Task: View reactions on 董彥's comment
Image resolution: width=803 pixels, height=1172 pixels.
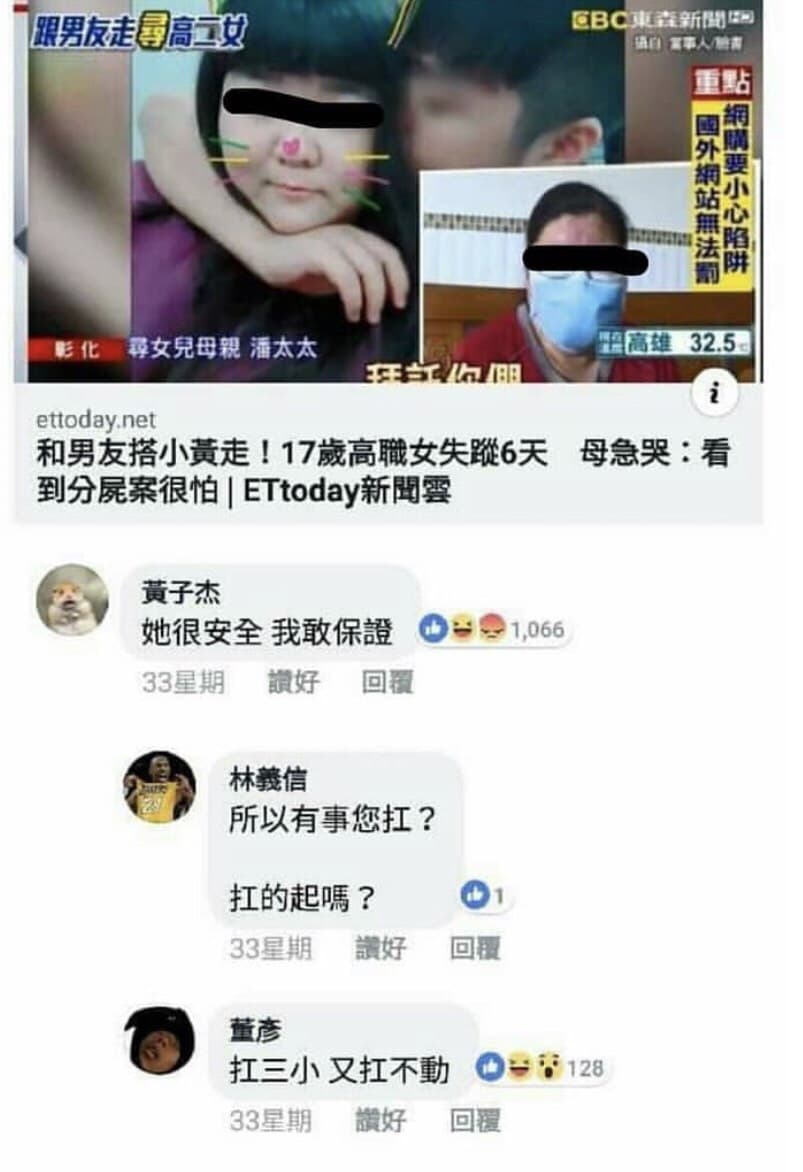Action: click(541, 1068)
